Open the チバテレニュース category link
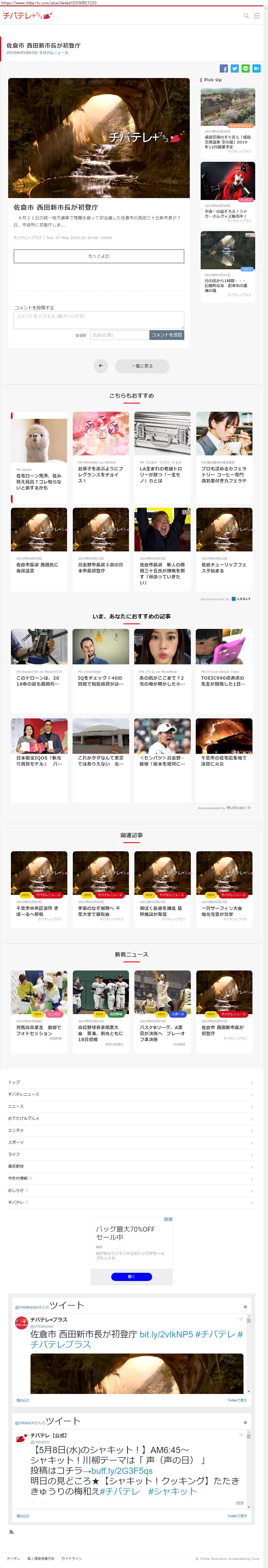The height and width of the screenshot is (1568, 268). (53, 53)
